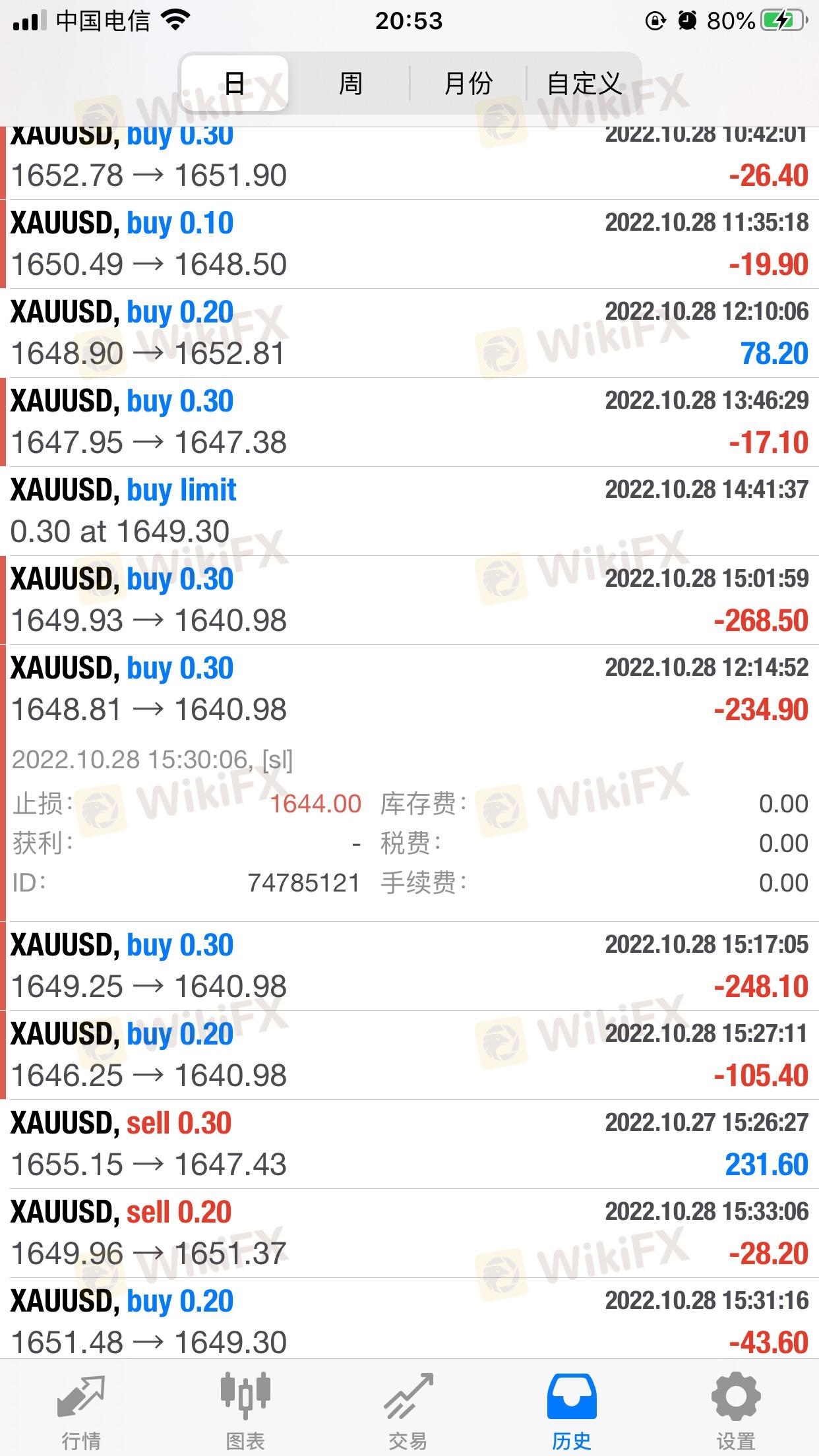Viewport: 819px width, 1456px height.
Task: Select the 日 period segment
Action: coord(235,84)
